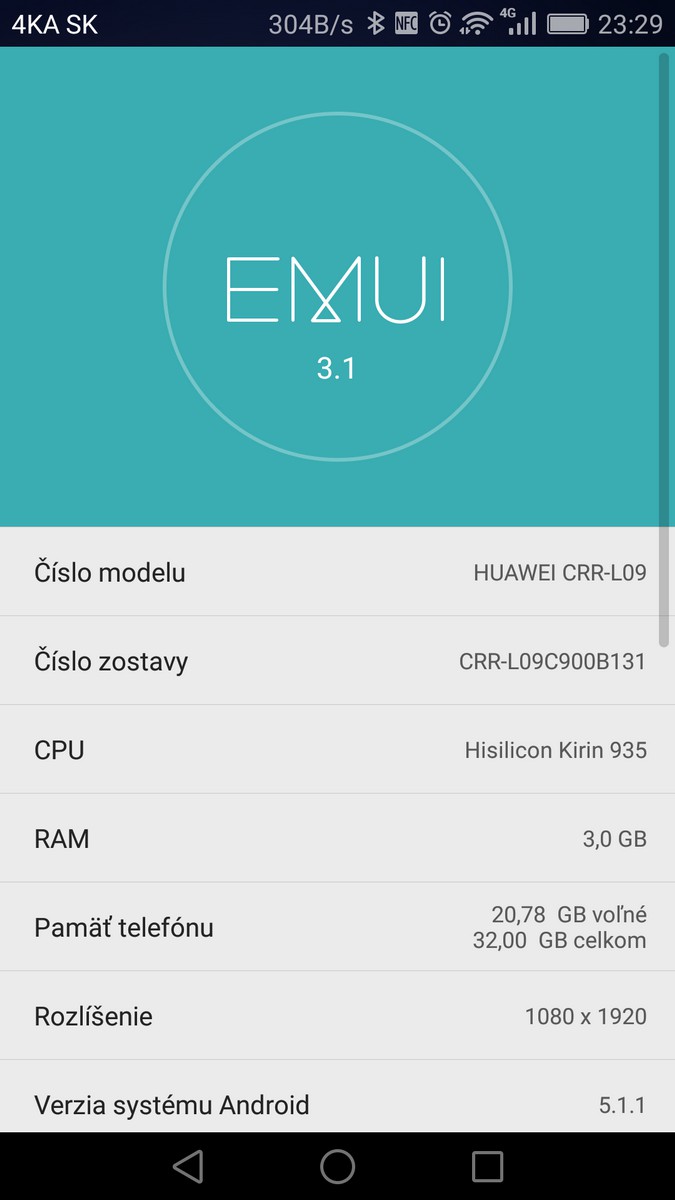Open the recent apps overview
This screenshot has height=1200, width=675.
click(x=487, y=1166)
